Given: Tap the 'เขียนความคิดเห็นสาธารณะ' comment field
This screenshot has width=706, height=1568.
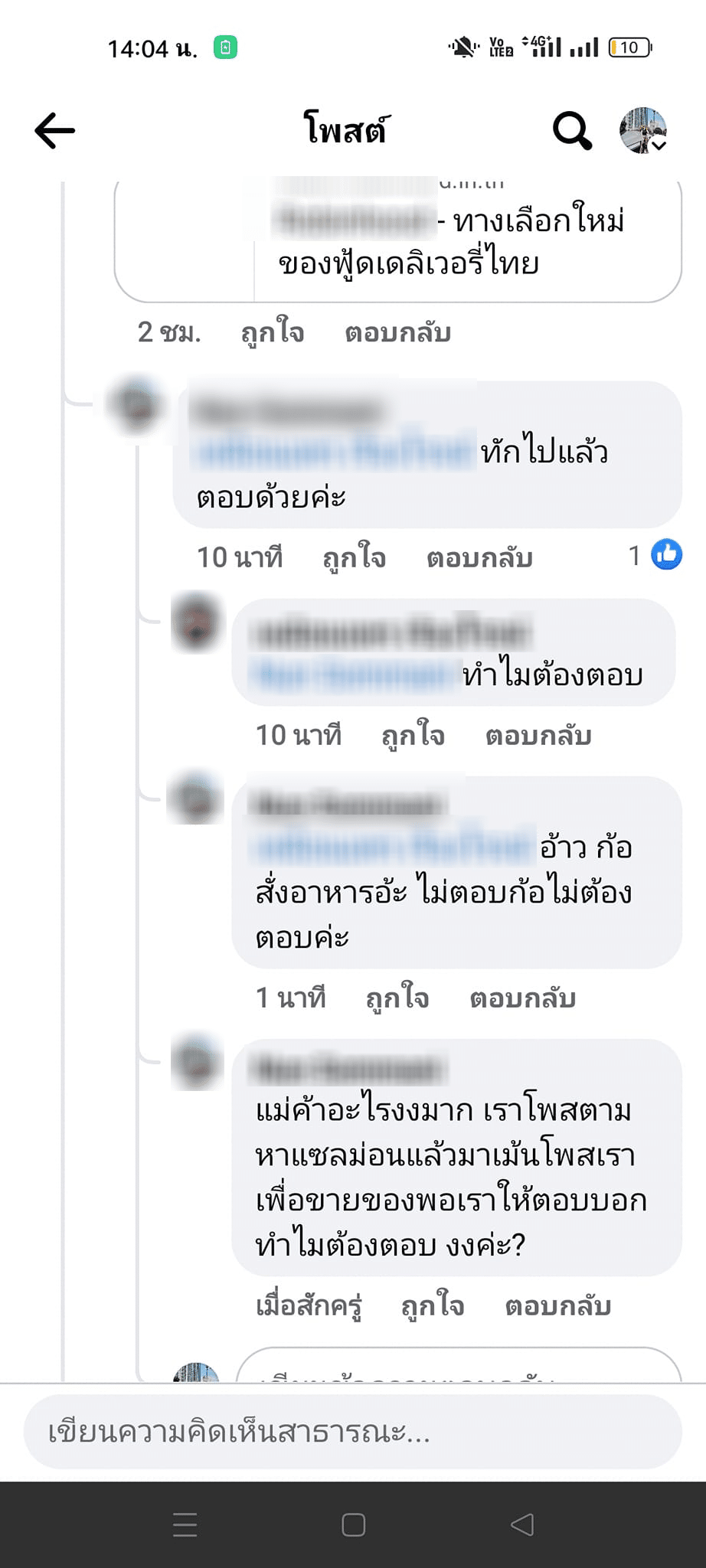Looking at the screenshot, I should [352, 1432].
